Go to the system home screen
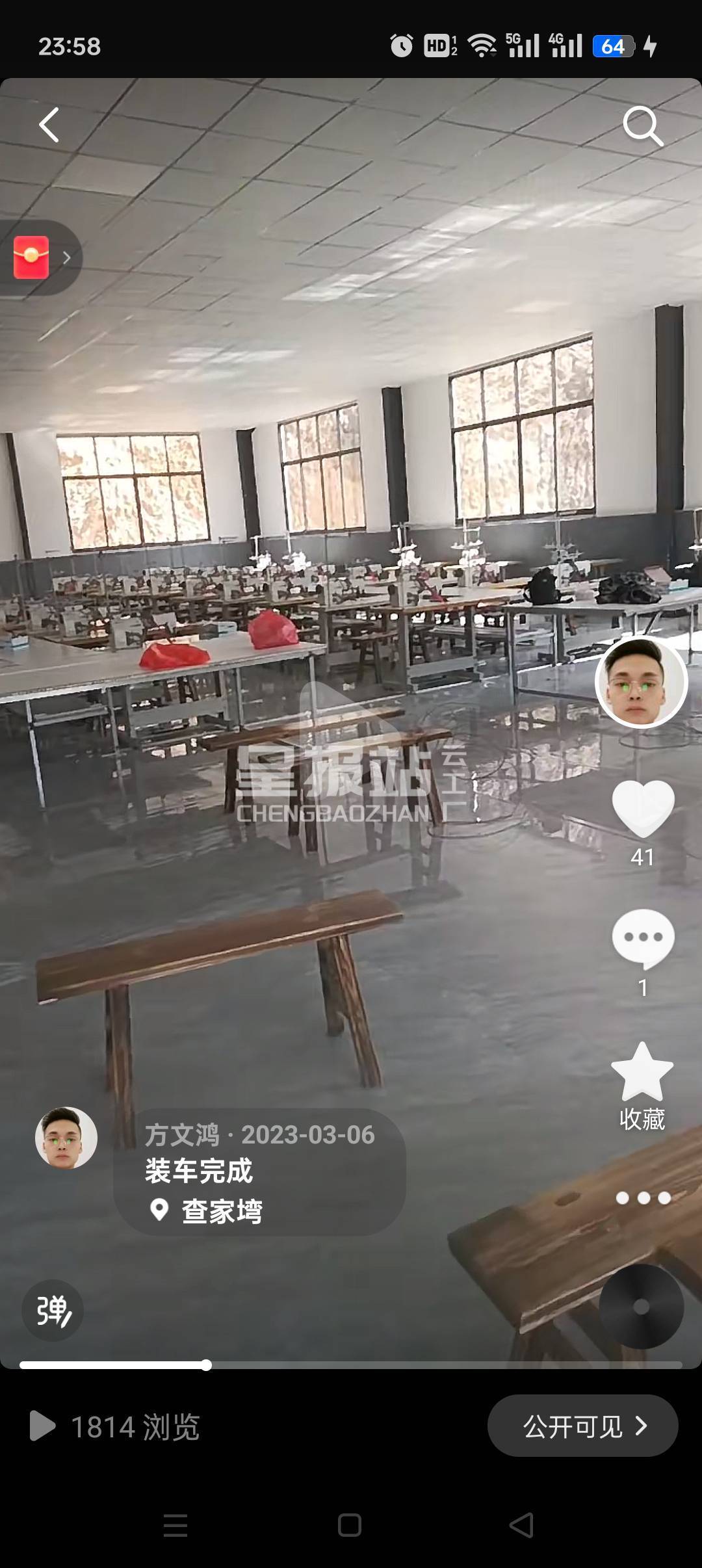The width and height of the screenshot is (702, 1568). point(350,1524)
